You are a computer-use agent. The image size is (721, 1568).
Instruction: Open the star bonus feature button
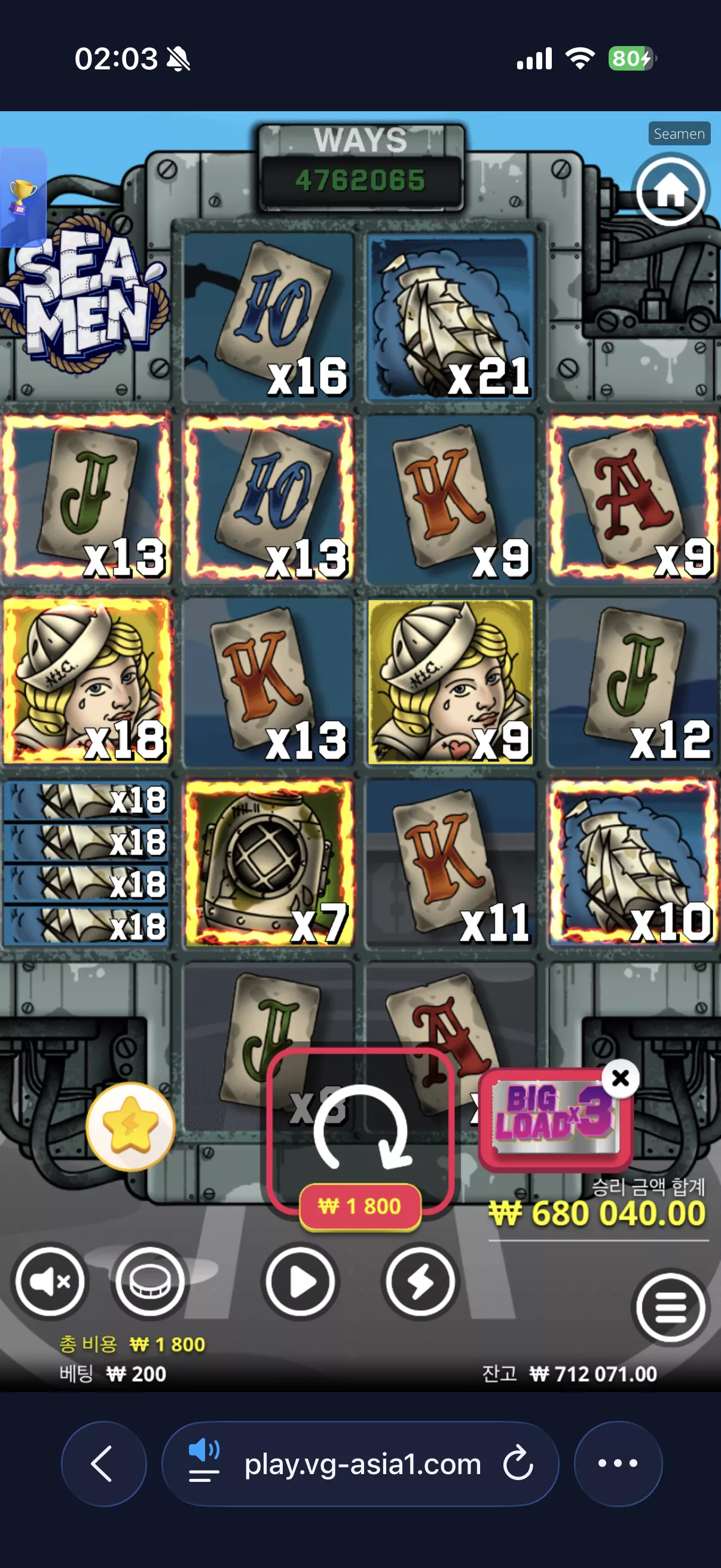tap(130, 1126)
